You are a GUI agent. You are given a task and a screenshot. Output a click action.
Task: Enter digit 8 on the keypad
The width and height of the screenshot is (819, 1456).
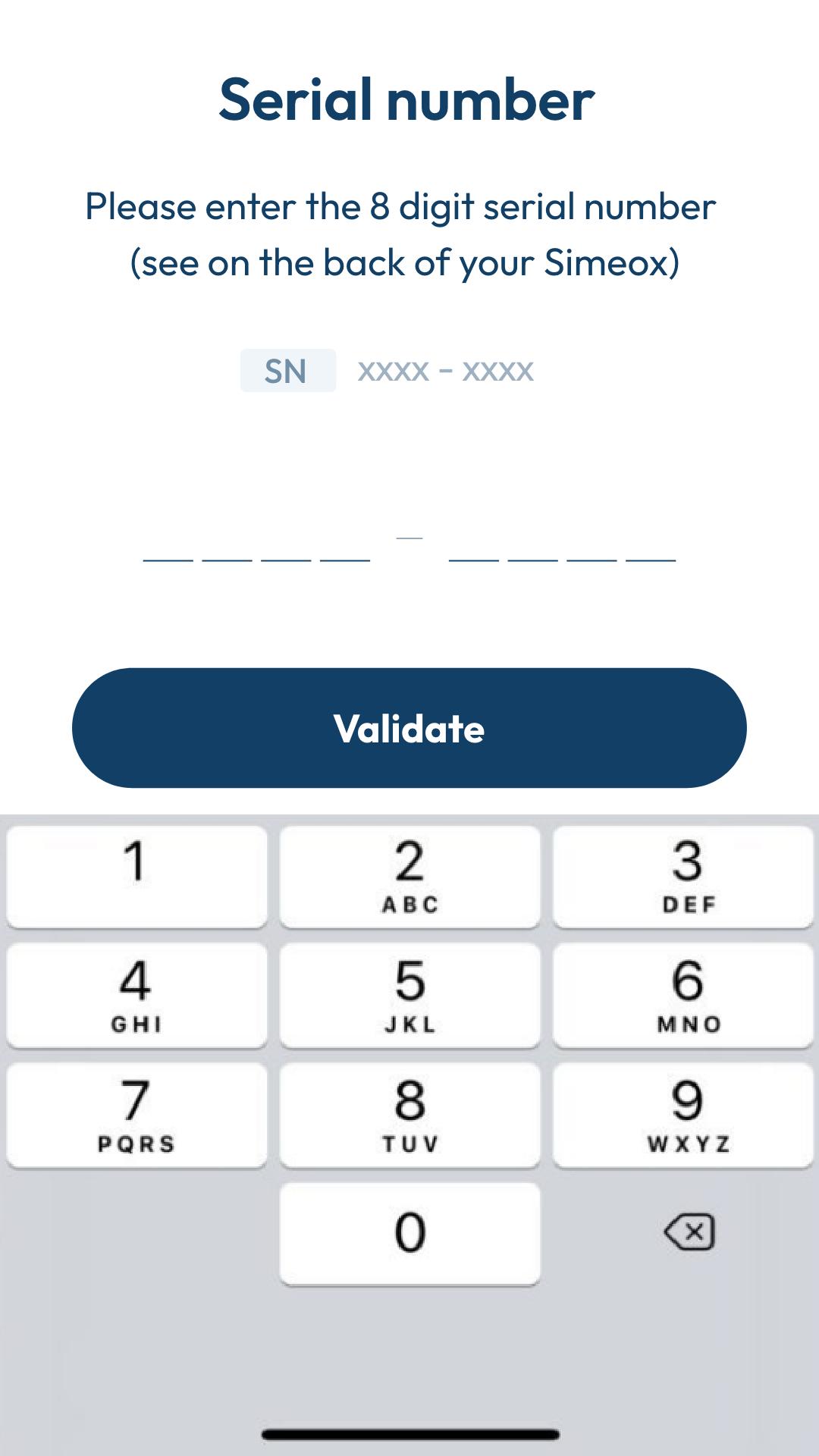point(409,1116)
